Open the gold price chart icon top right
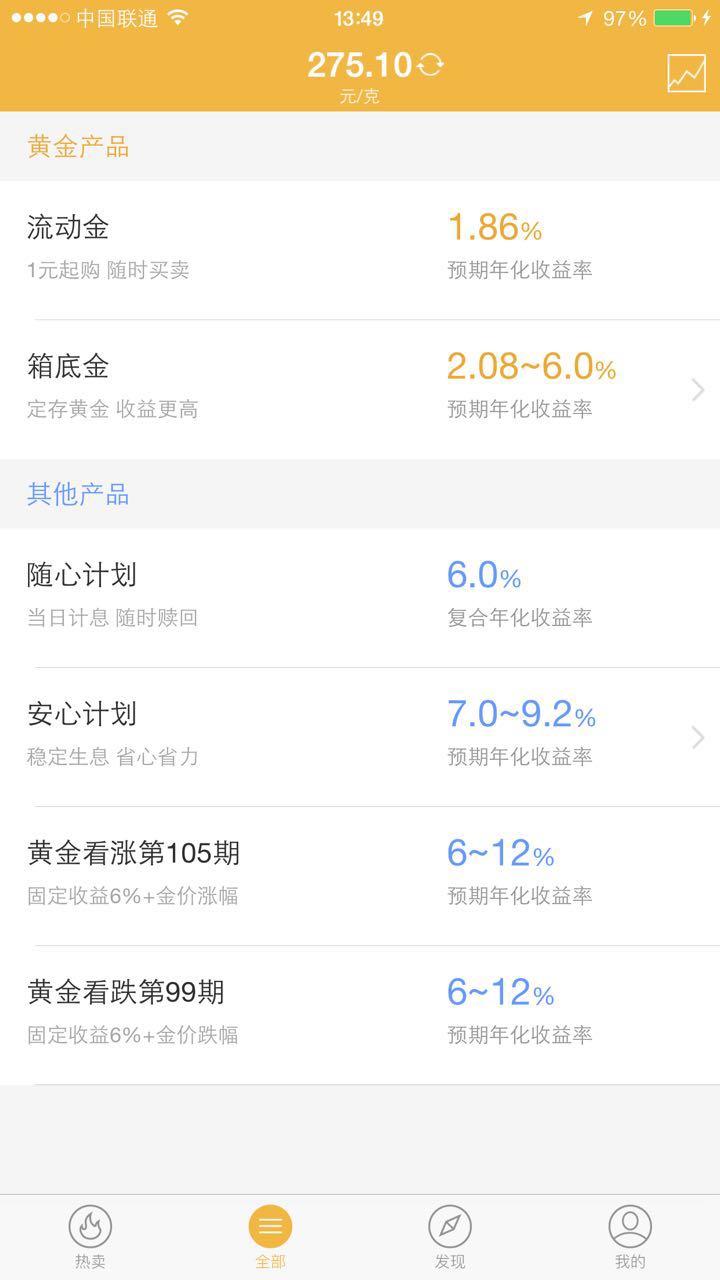Viewport: 720px width, 1280px height. [686, 73]
